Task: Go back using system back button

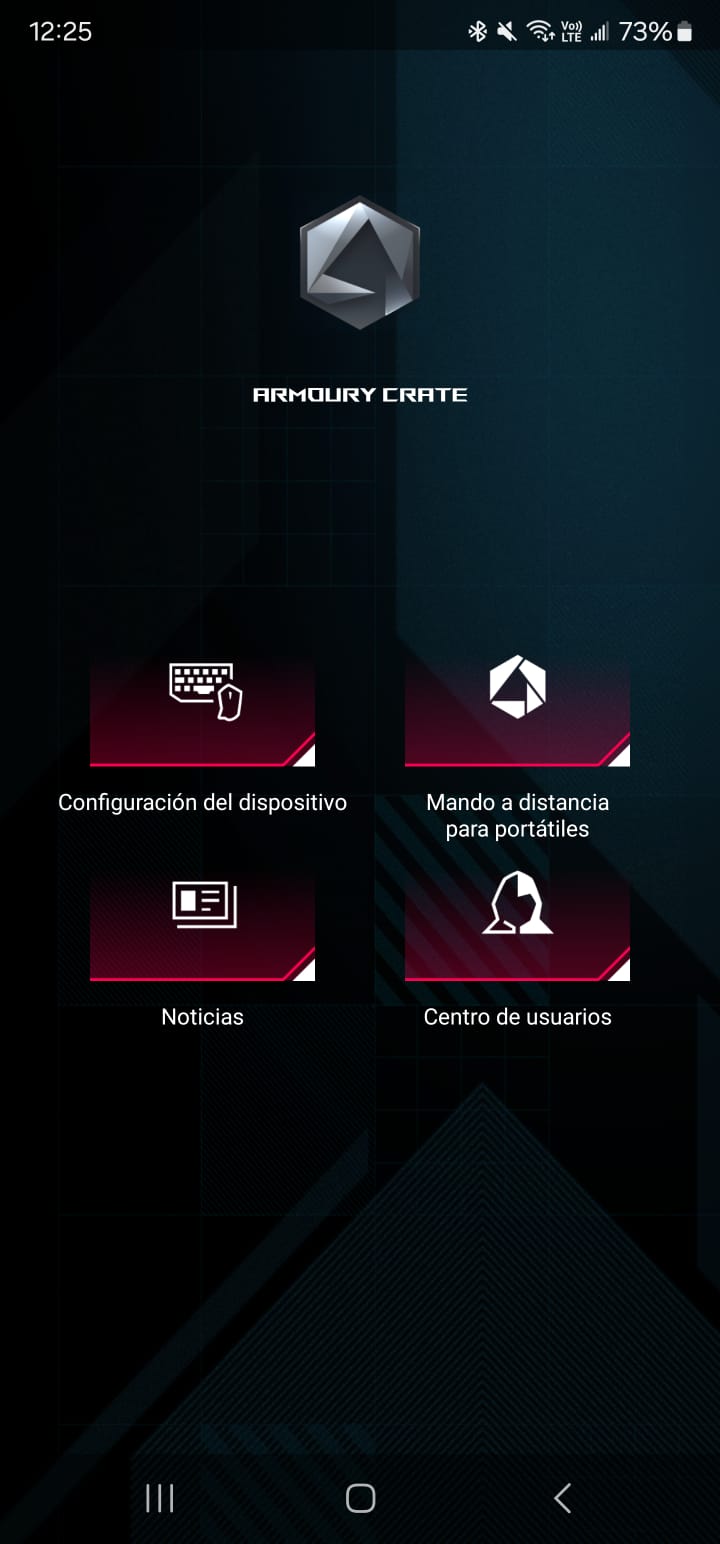Action: pos(562,1497)
